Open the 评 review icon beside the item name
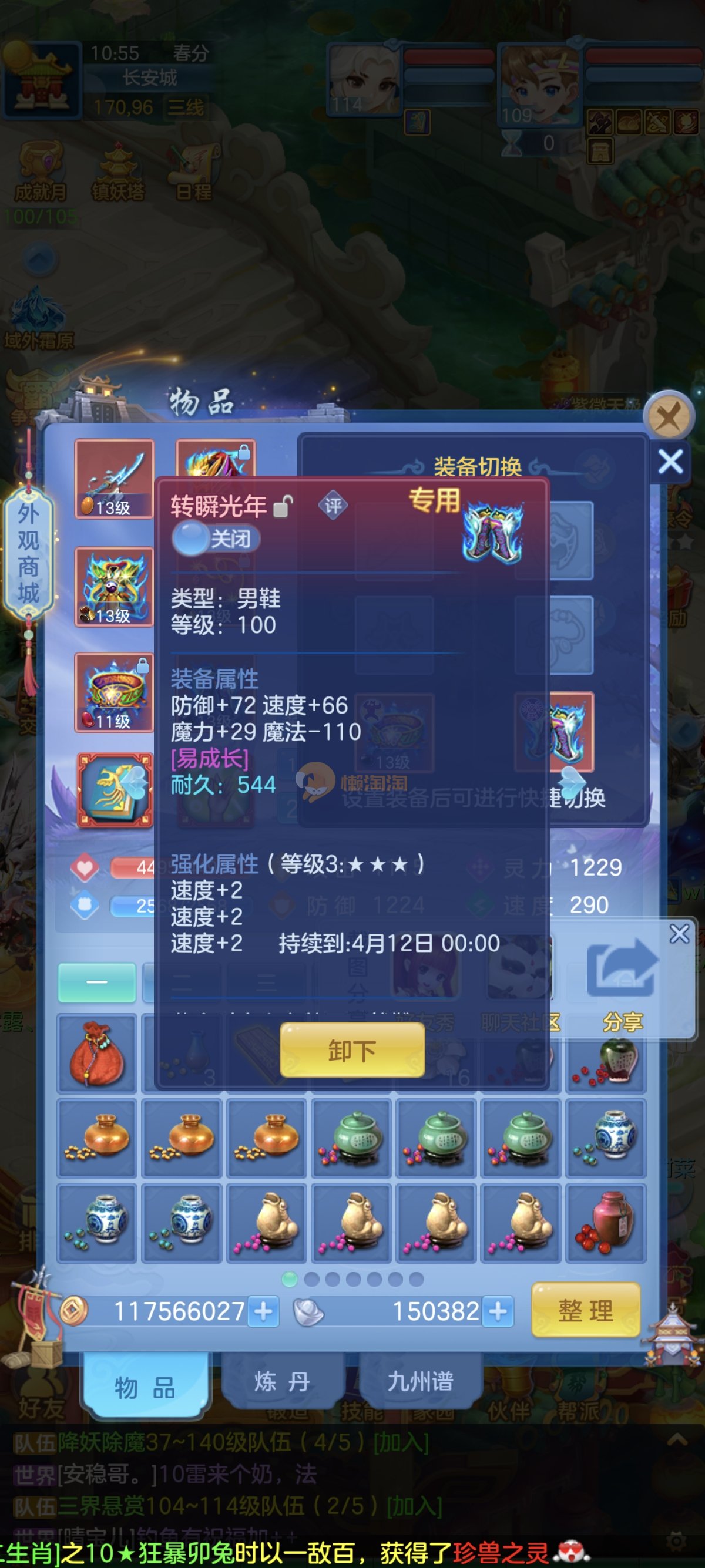Viewport: 705px width, 1568px height. pos(333,505)
